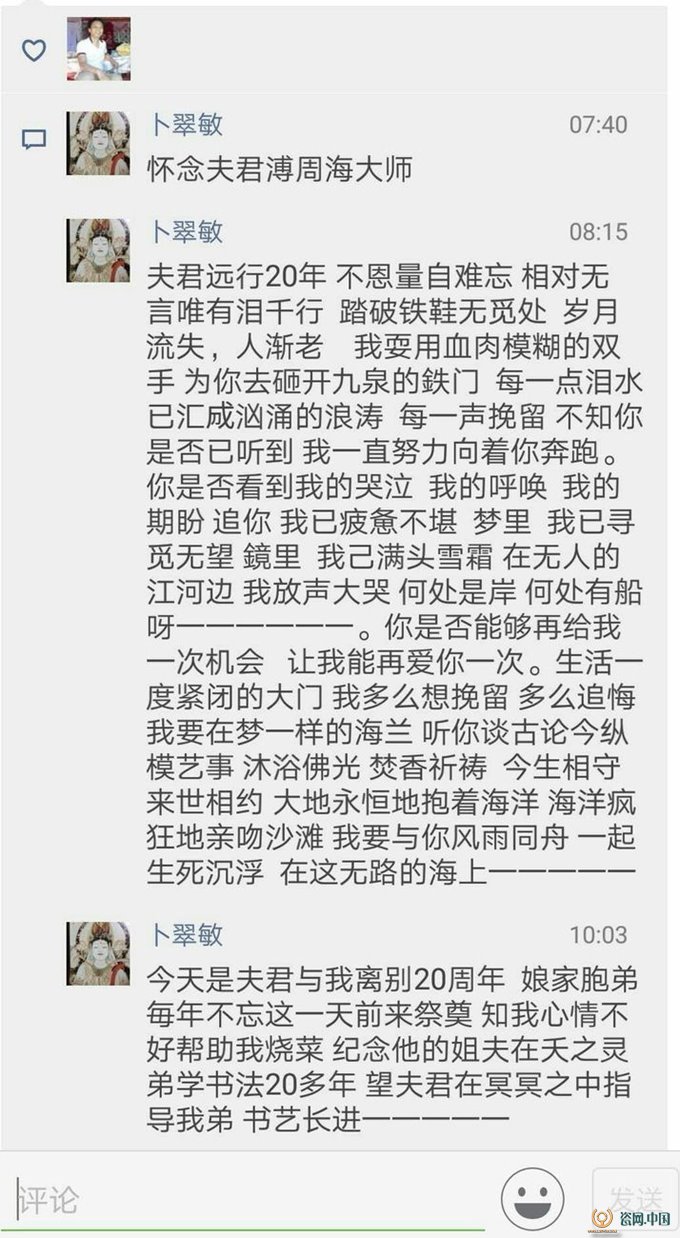Open 卜翠敏's name on the 07:40 comment

[x=185, y=125]
